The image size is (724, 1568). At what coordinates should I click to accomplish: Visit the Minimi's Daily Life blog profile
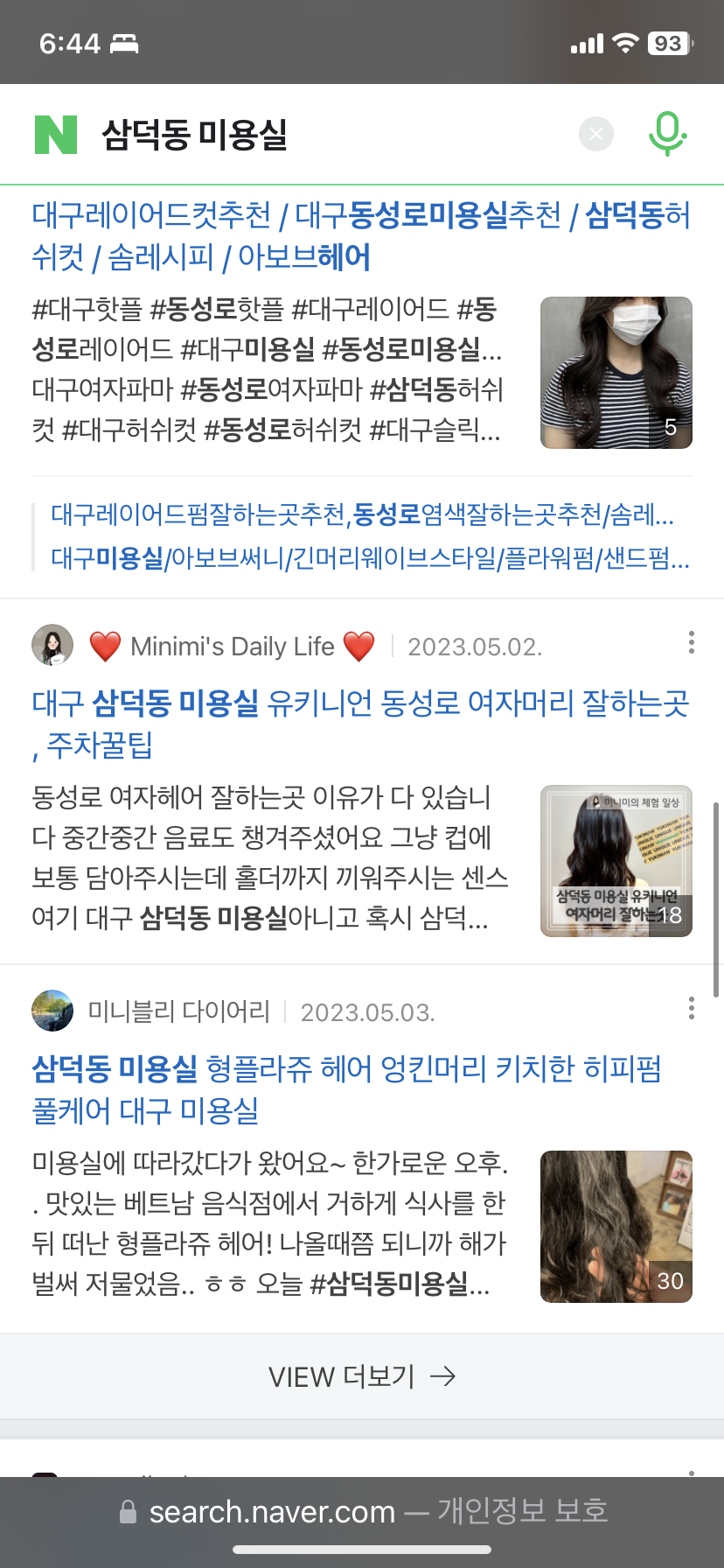232,647
